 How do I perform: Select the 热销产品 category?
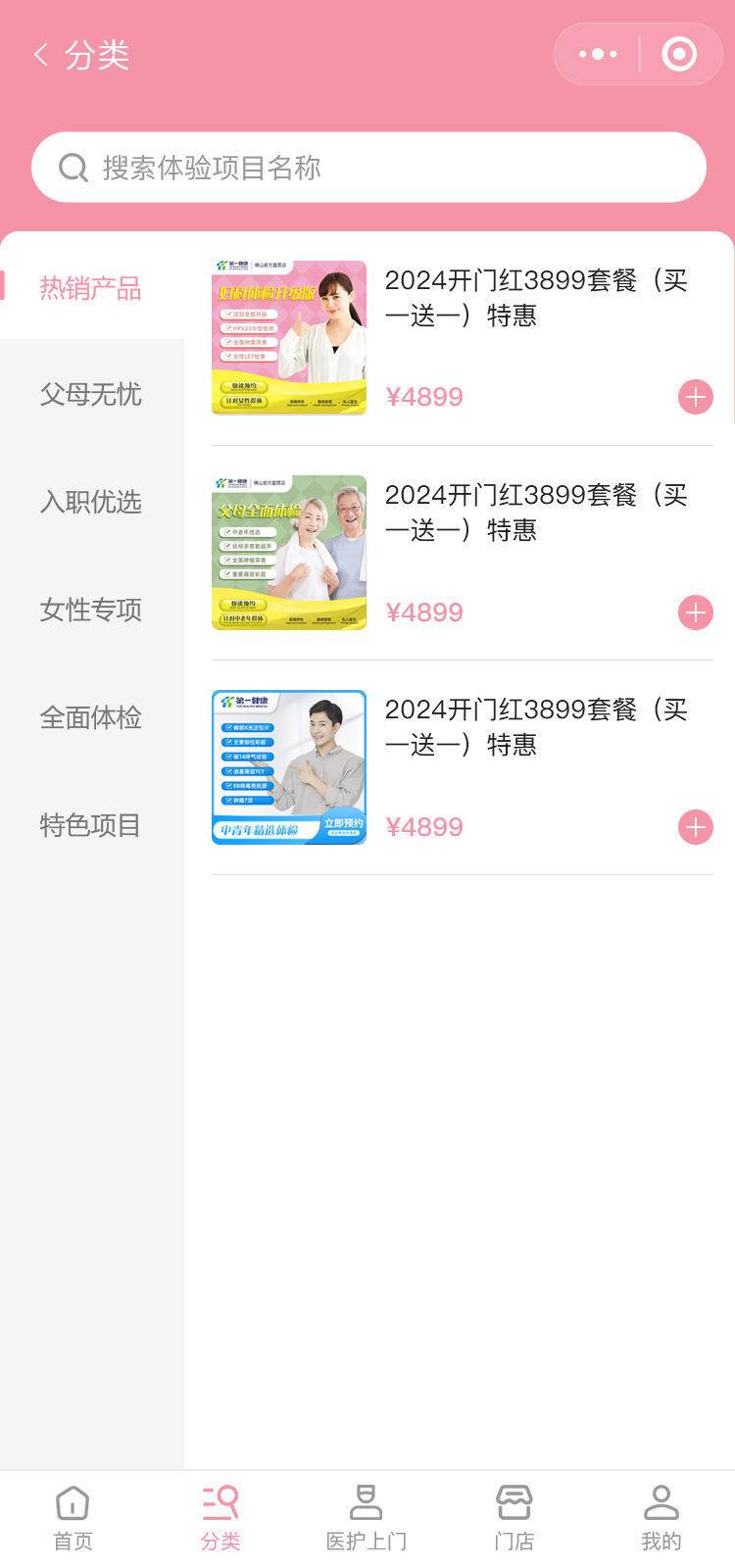pos(91,288)
